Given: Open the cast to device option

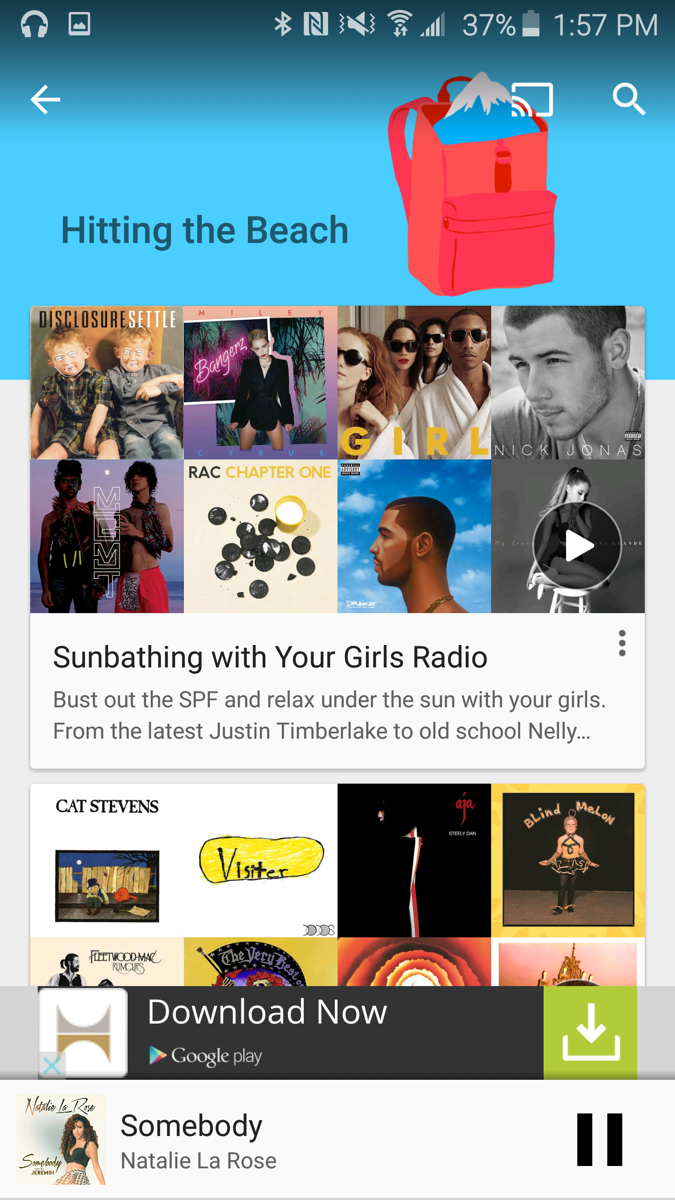Looking at the screenshot, I should click(532, 99).
